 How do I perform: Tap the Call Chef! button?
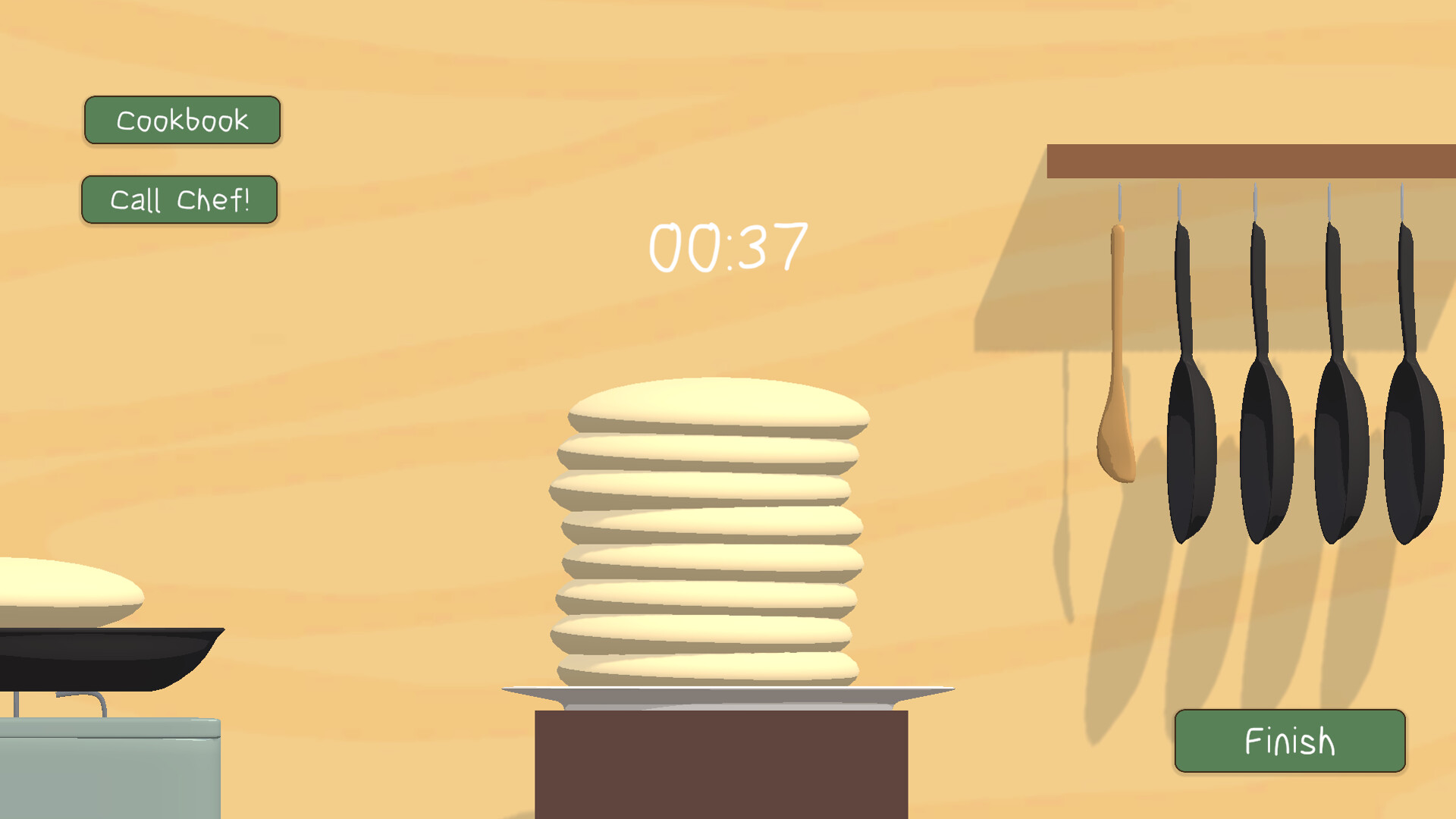[x=180, y=199]
